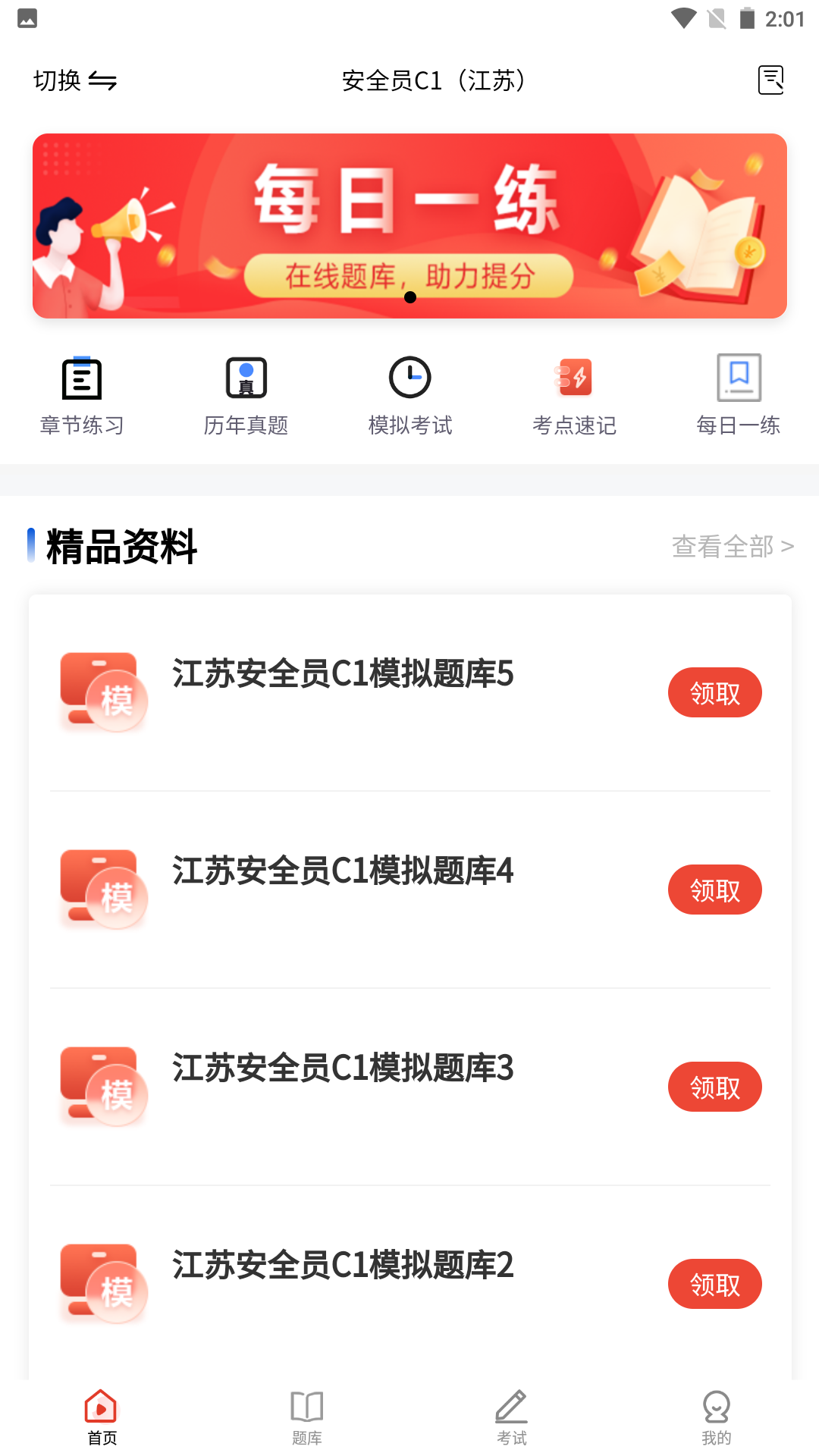Tap the carousel page indicator dot
This screenshot has width=819, height=1456.
coord(412,298)
